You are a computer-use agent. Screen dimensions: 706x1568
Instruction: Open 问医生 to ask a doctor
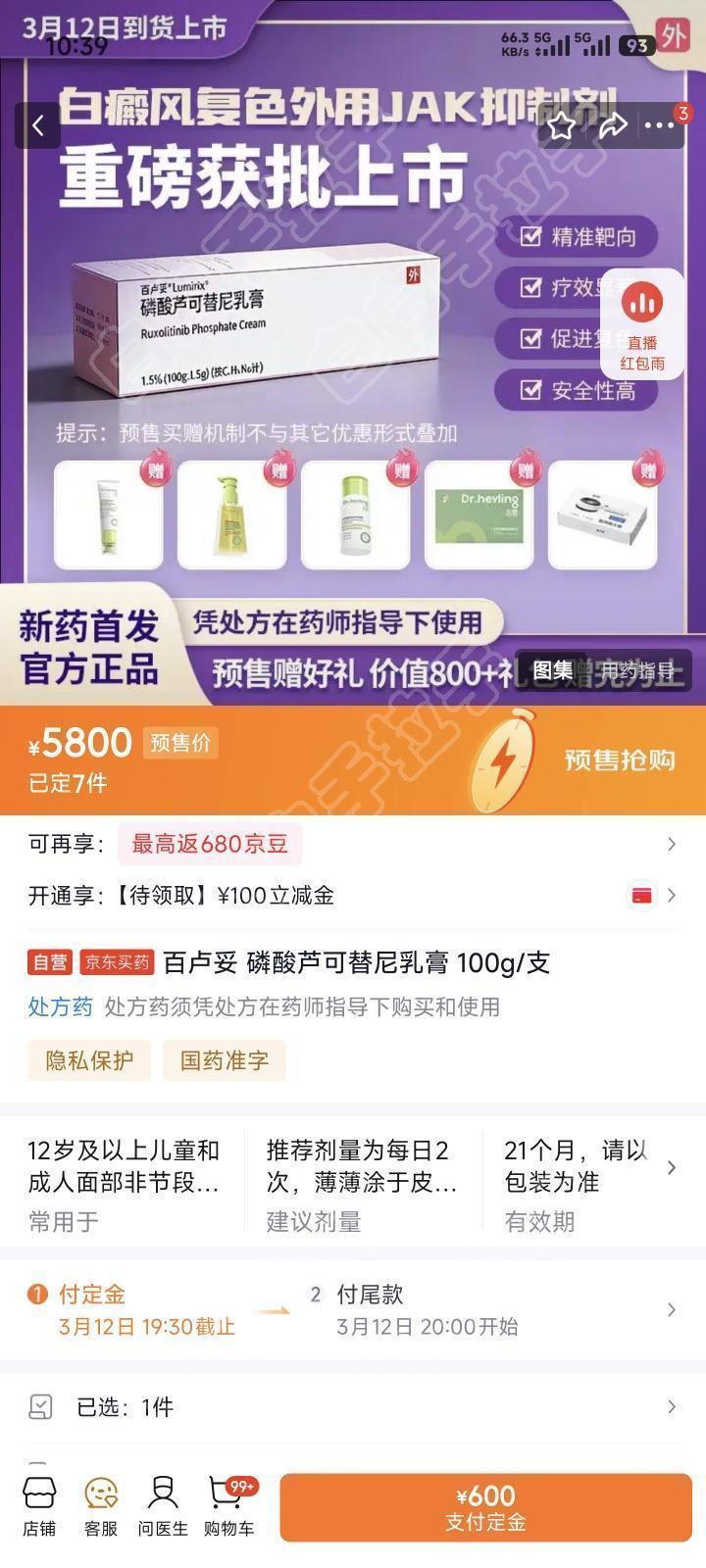point(163,1506)
